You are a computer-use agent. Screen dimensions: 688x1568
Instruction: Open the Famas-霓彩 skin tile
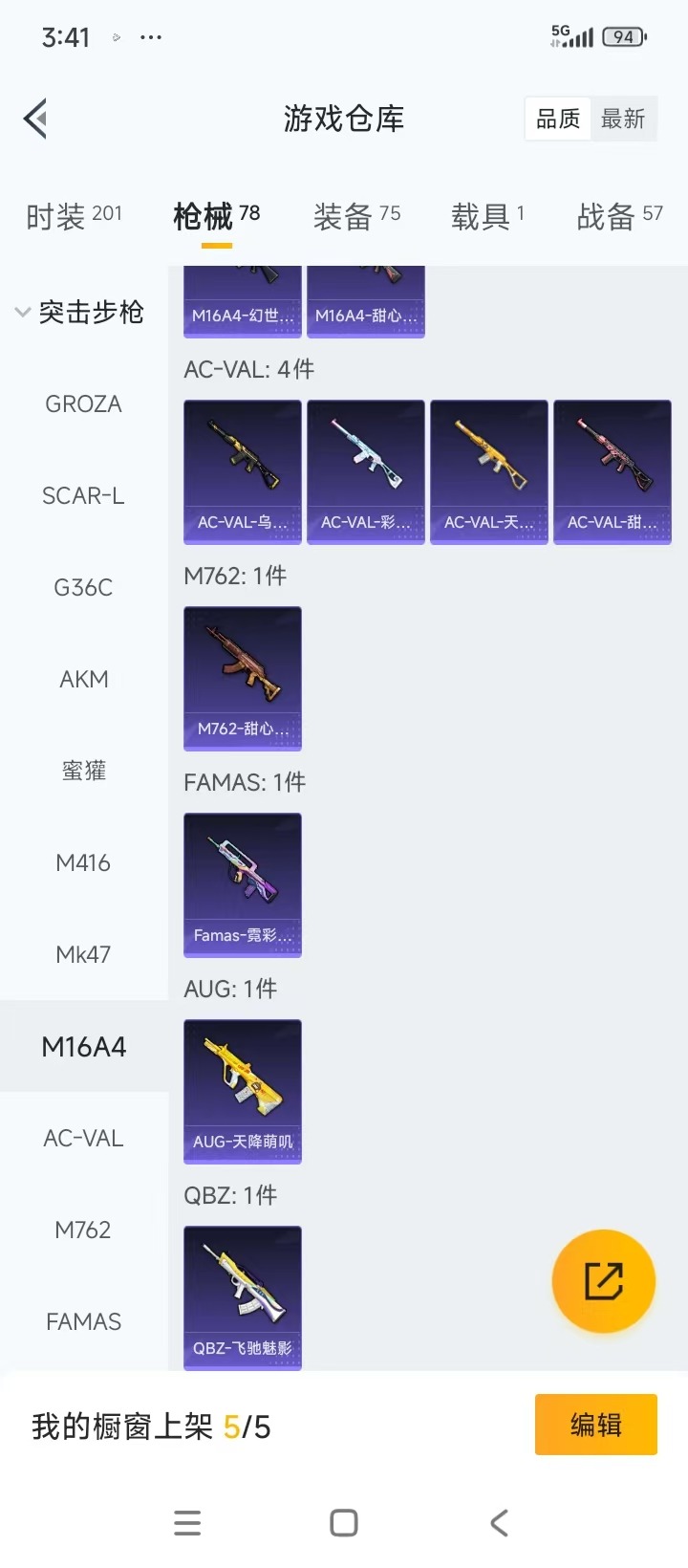243,884
